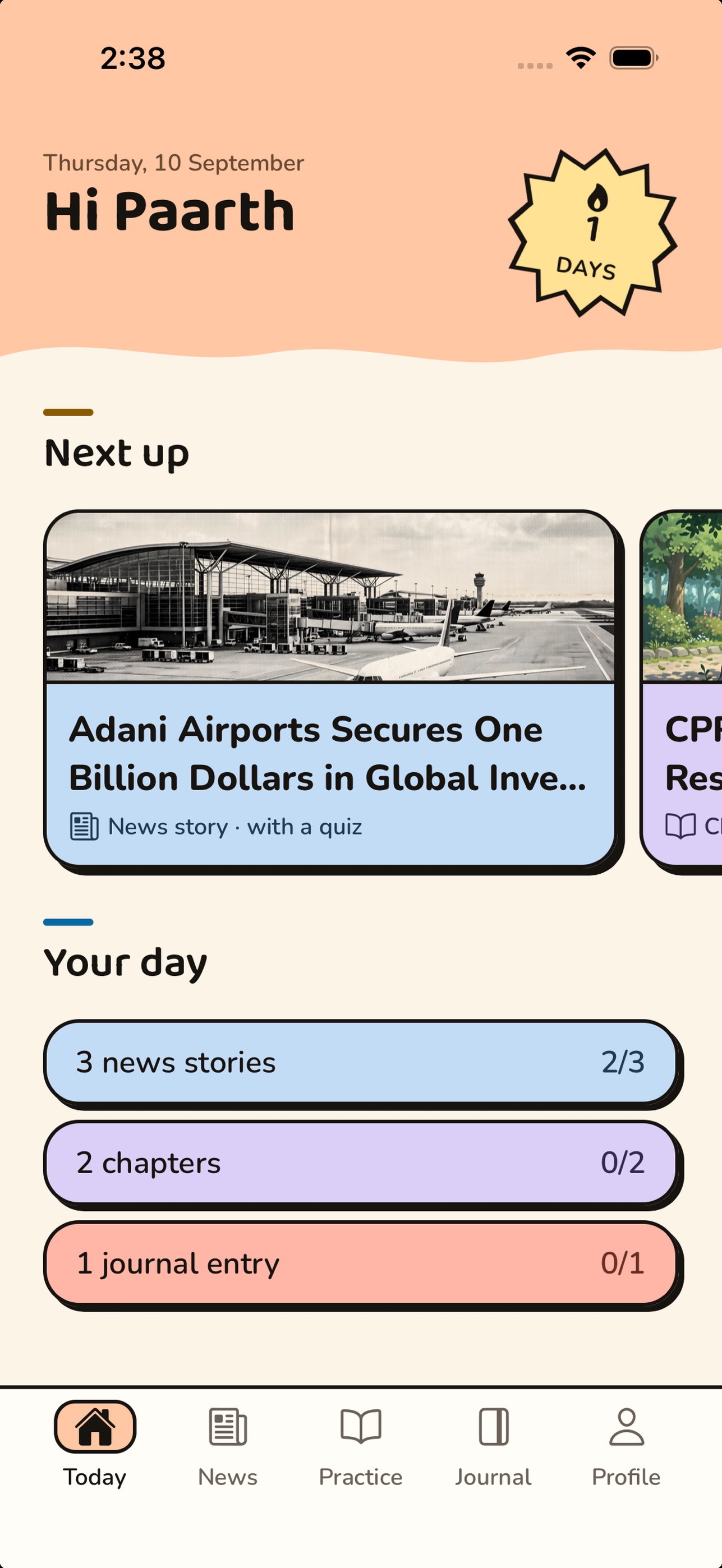Open the 3 news stories row
The width and height of the screenshot is (722, 1568).
click(360, 1062)
